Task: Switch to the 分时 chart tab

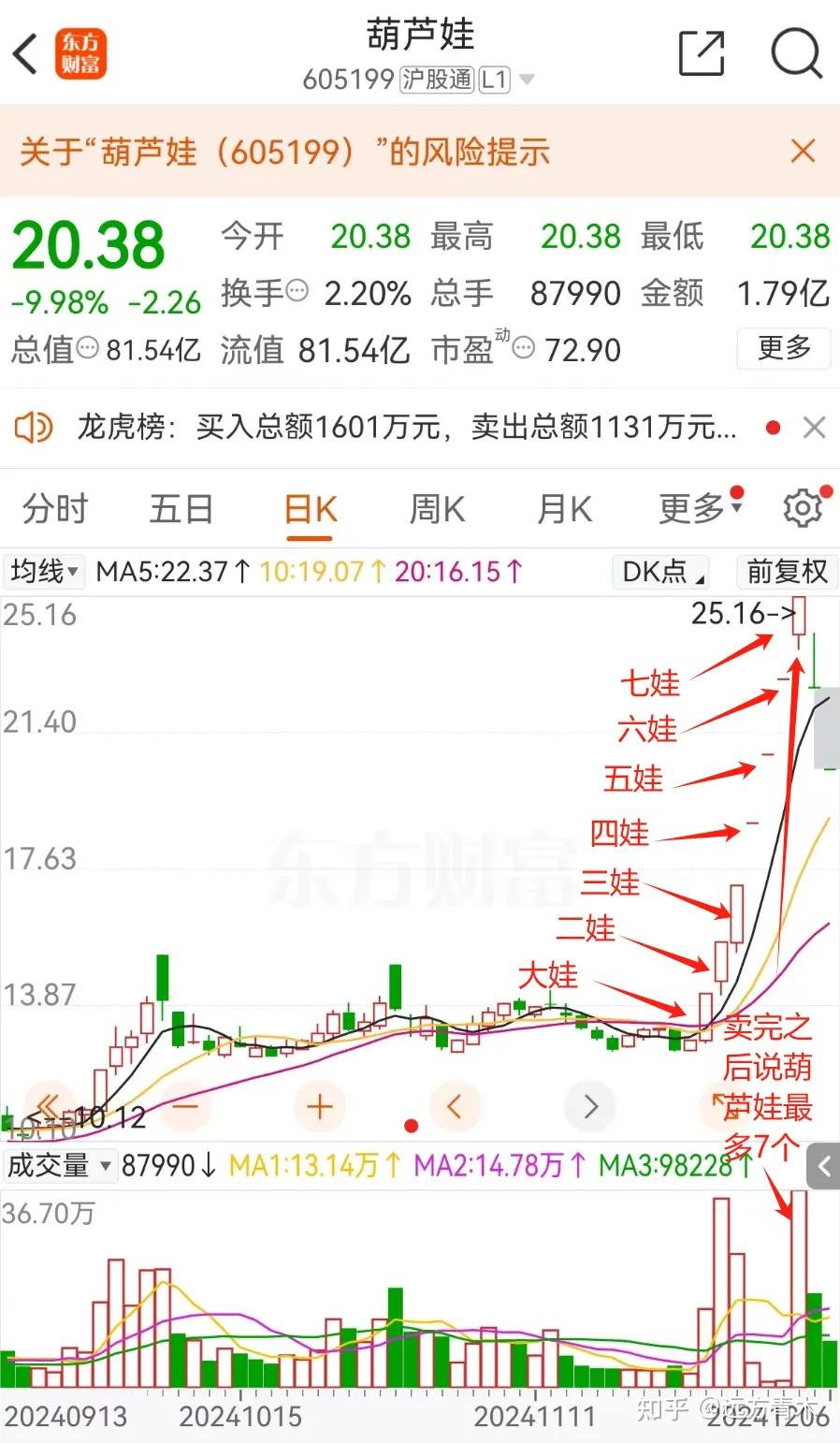Action: 55,510
